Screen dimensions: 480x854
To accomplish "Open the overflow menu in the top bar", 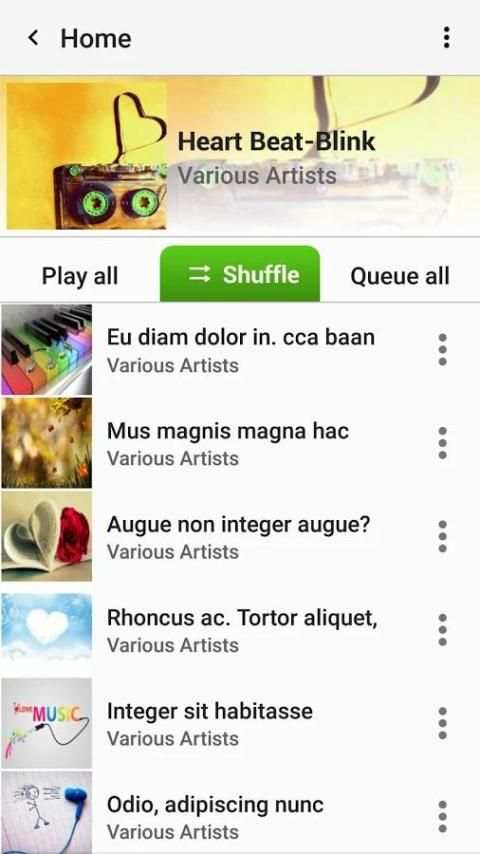I will (x=446, y=38).
